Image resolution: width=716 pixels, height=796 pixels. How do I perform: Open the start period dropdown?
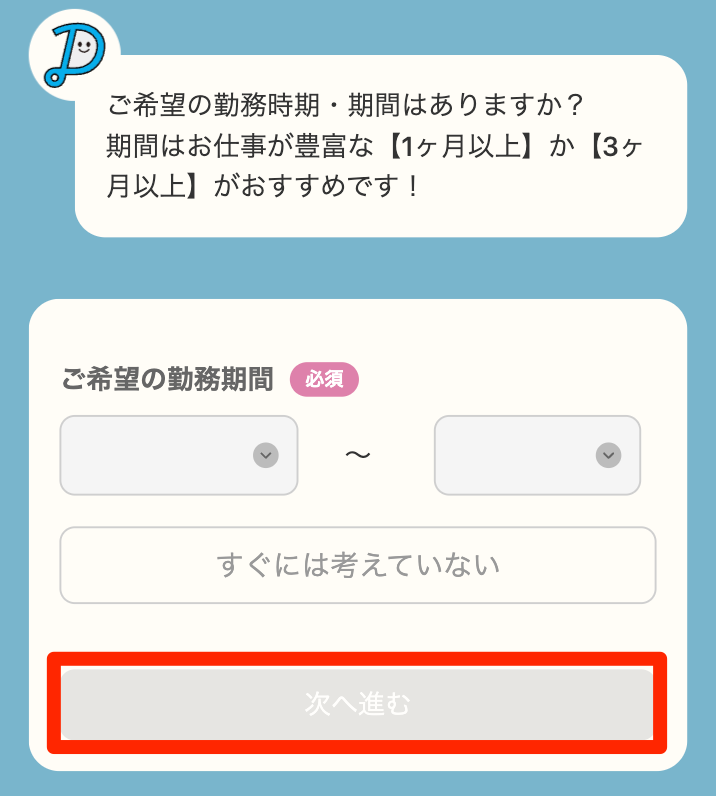point(179,455)
